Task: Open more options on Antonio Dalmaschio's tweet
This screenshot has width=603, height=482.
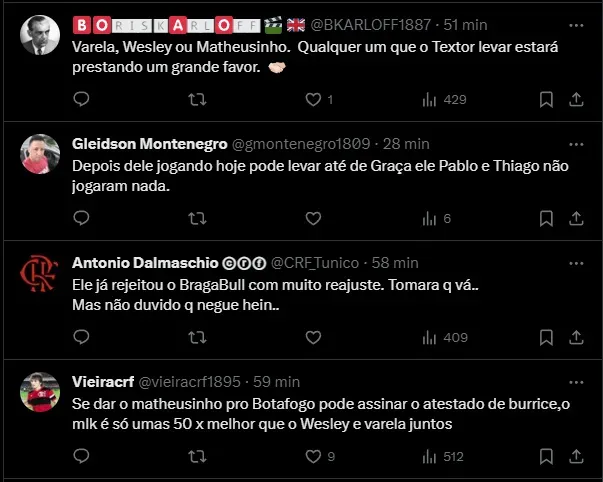Action: [576, 263]
